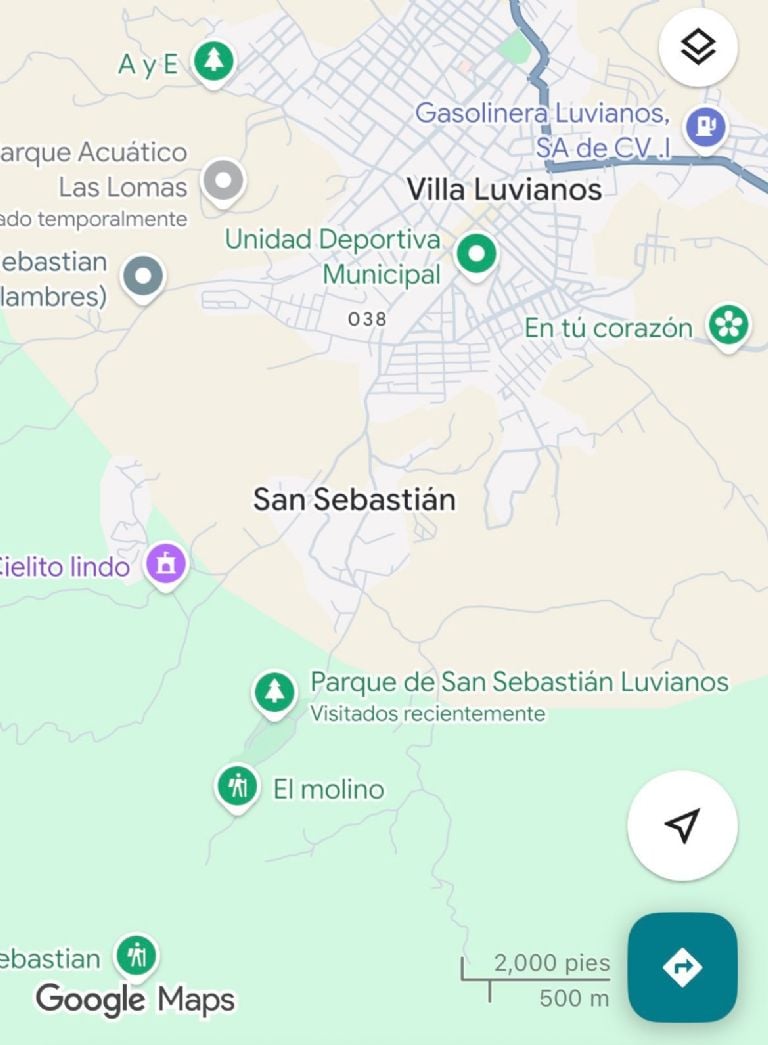Open the Cielito lindo lodging marker
The height and width of the screenshot is (1045, 768).
pos(164,564)
